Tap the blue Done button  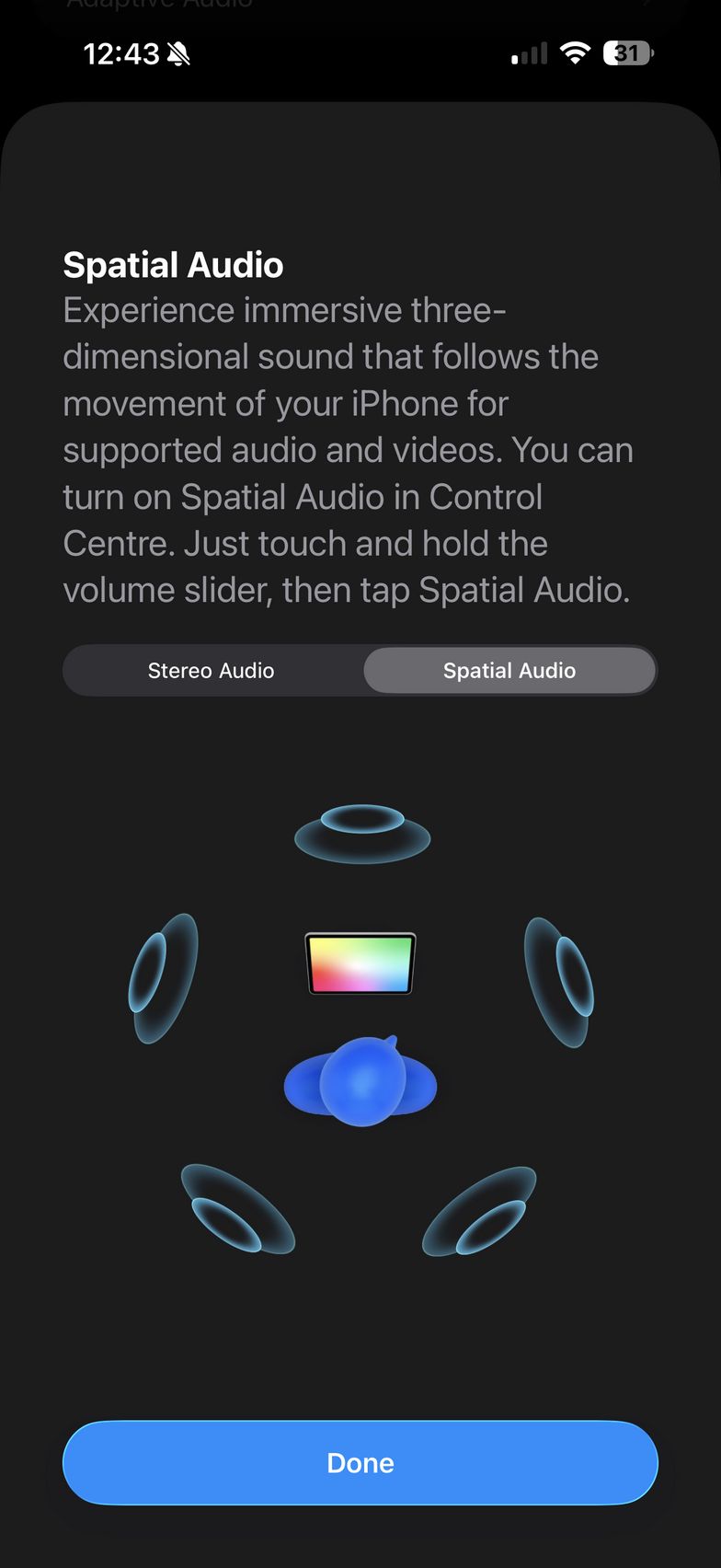[360, 1463]
